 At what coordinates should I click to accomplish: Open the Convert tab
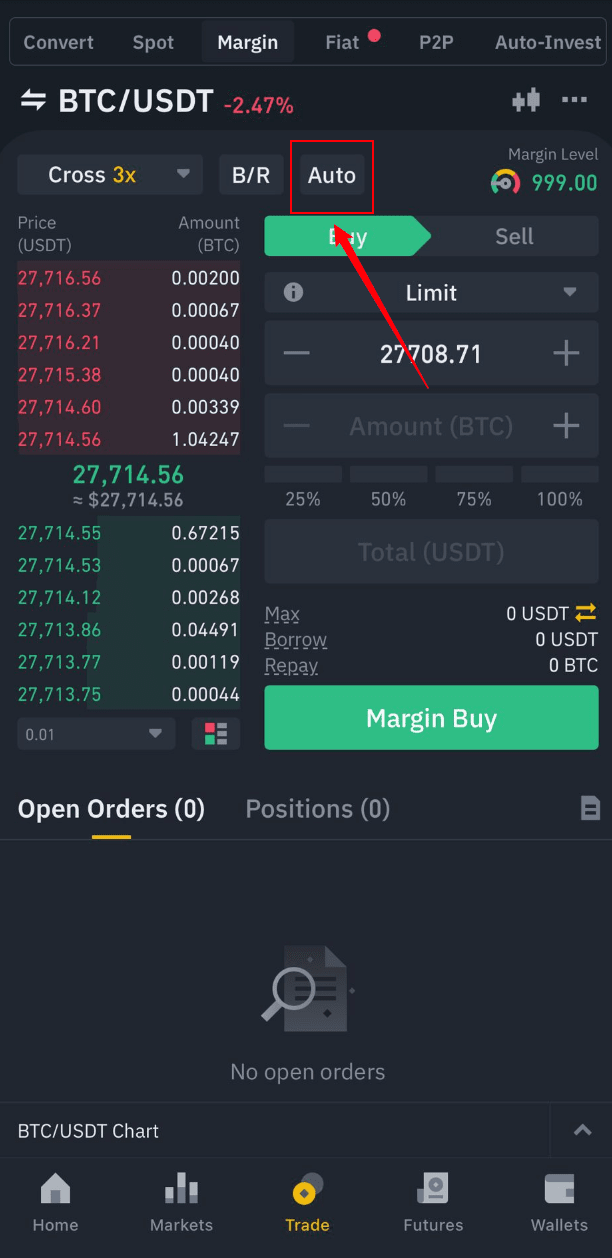pos(59,42)
